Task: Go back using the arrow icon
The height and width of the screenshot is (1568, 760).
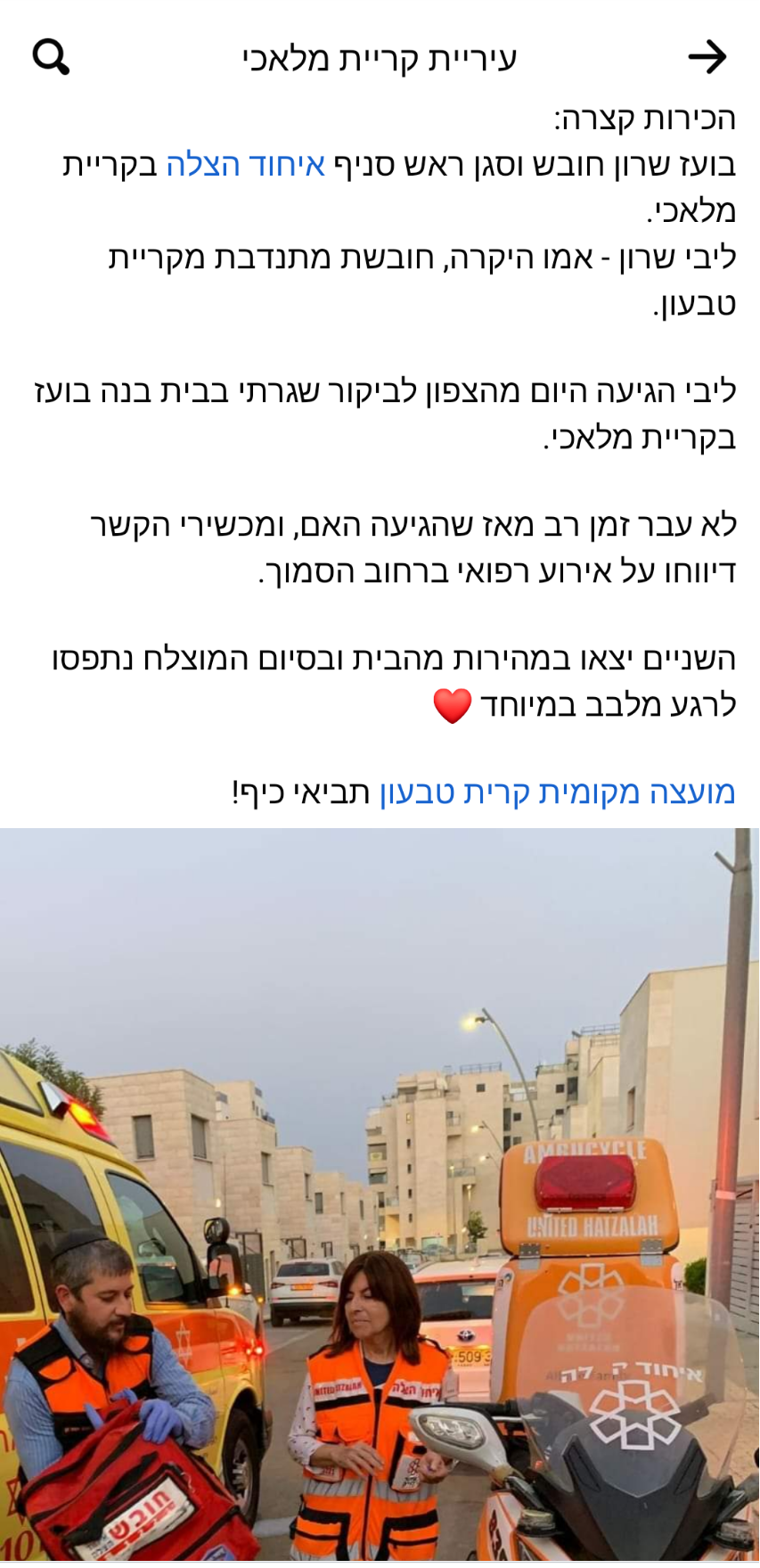Action: (707, 58)
